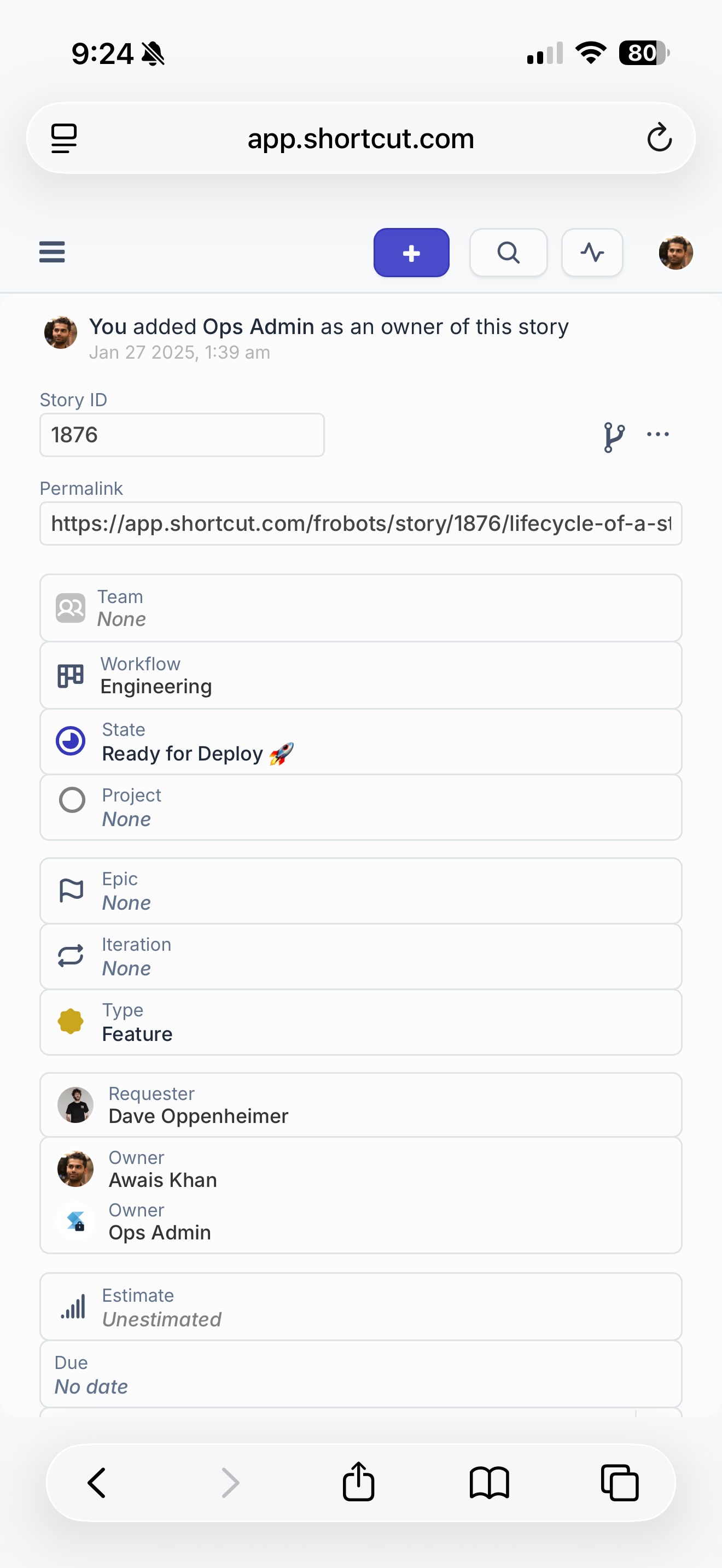The image size is (722, 1568).
Task: Change the story Type from Feature
Action: point(360,1022)
